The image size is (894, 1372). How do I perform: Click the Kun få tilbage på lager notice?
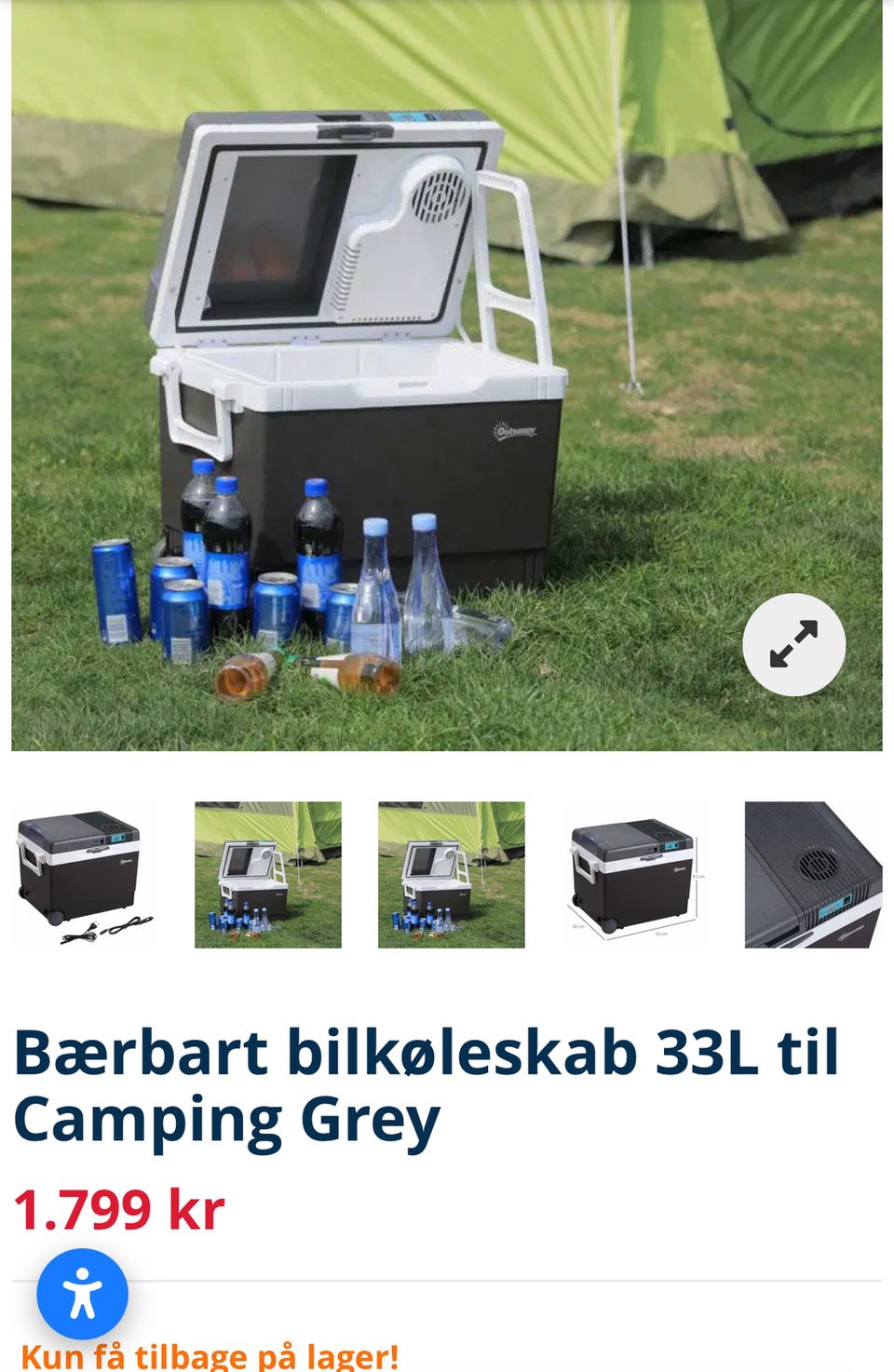[211, 1355]
